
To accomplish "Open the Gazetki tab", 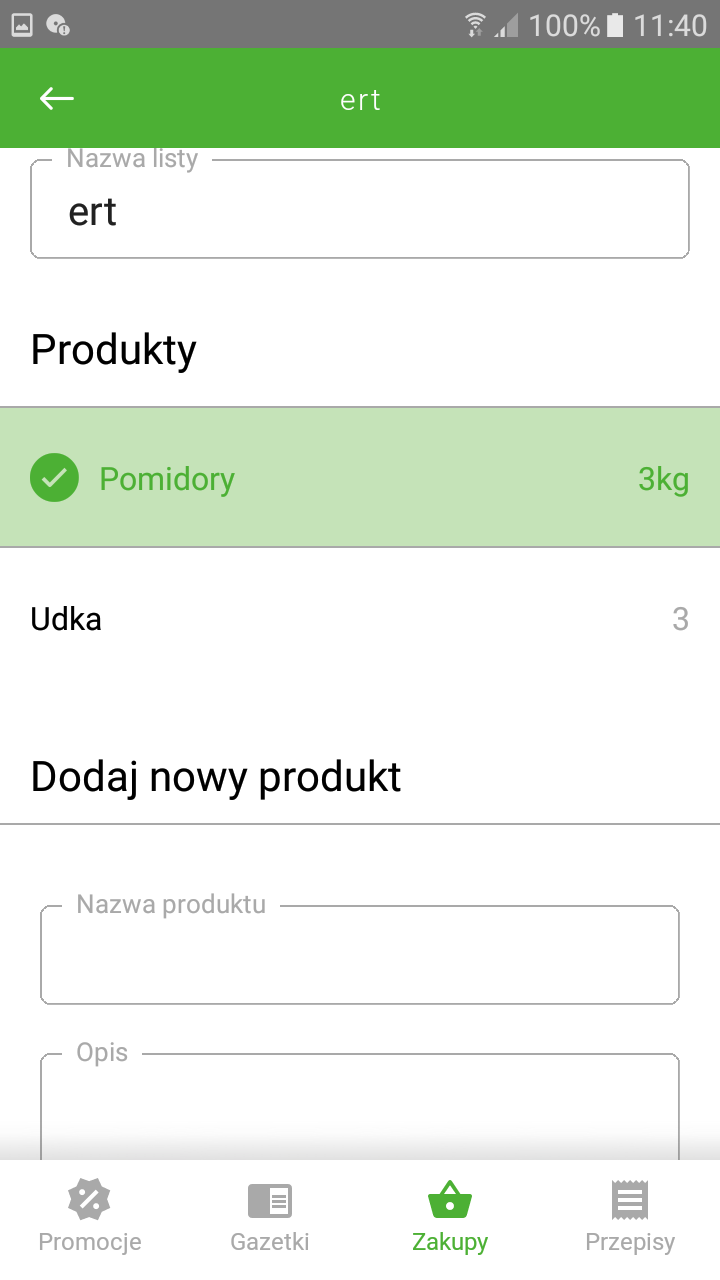I will click(270, 1218).
